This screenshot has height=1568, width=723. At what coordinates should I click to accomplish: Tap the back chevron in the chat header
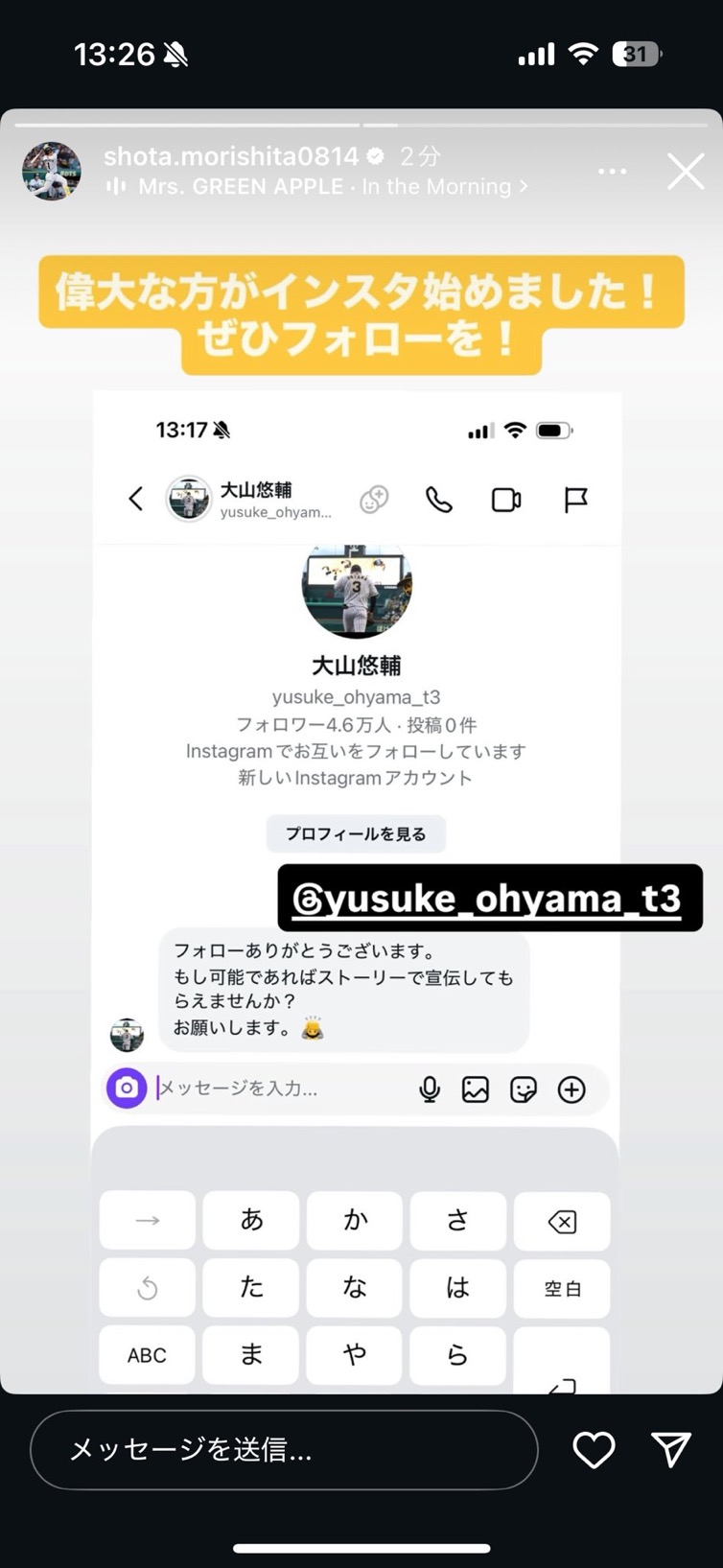point(135,500)
